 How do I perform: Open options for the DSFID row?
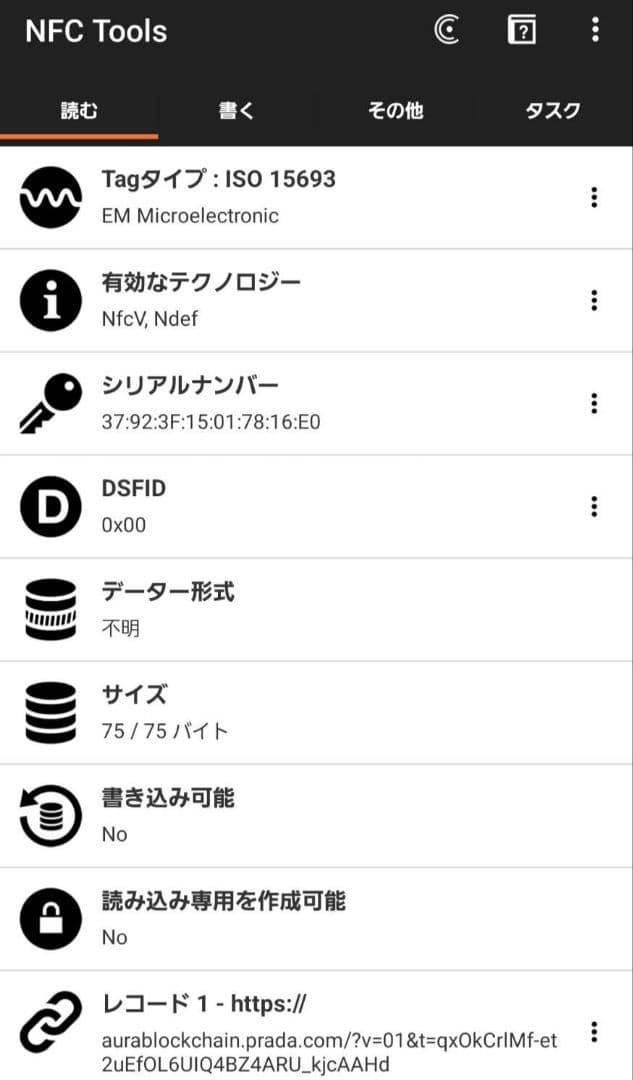point(594,506)
